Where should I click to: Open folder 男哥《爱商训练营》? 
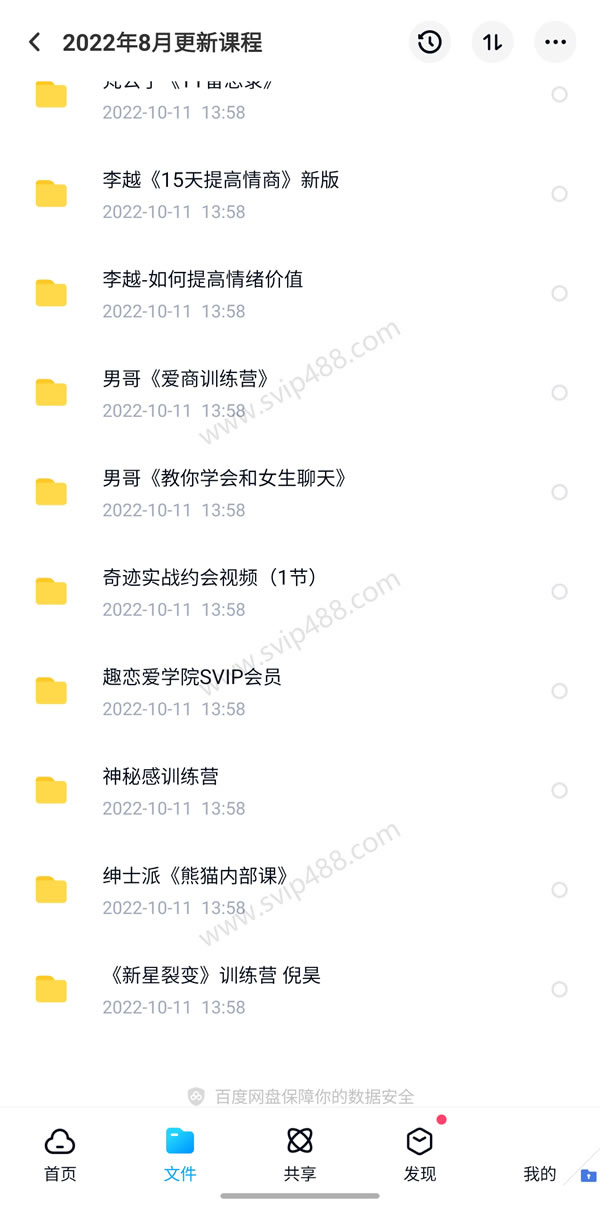pos(187,379)
